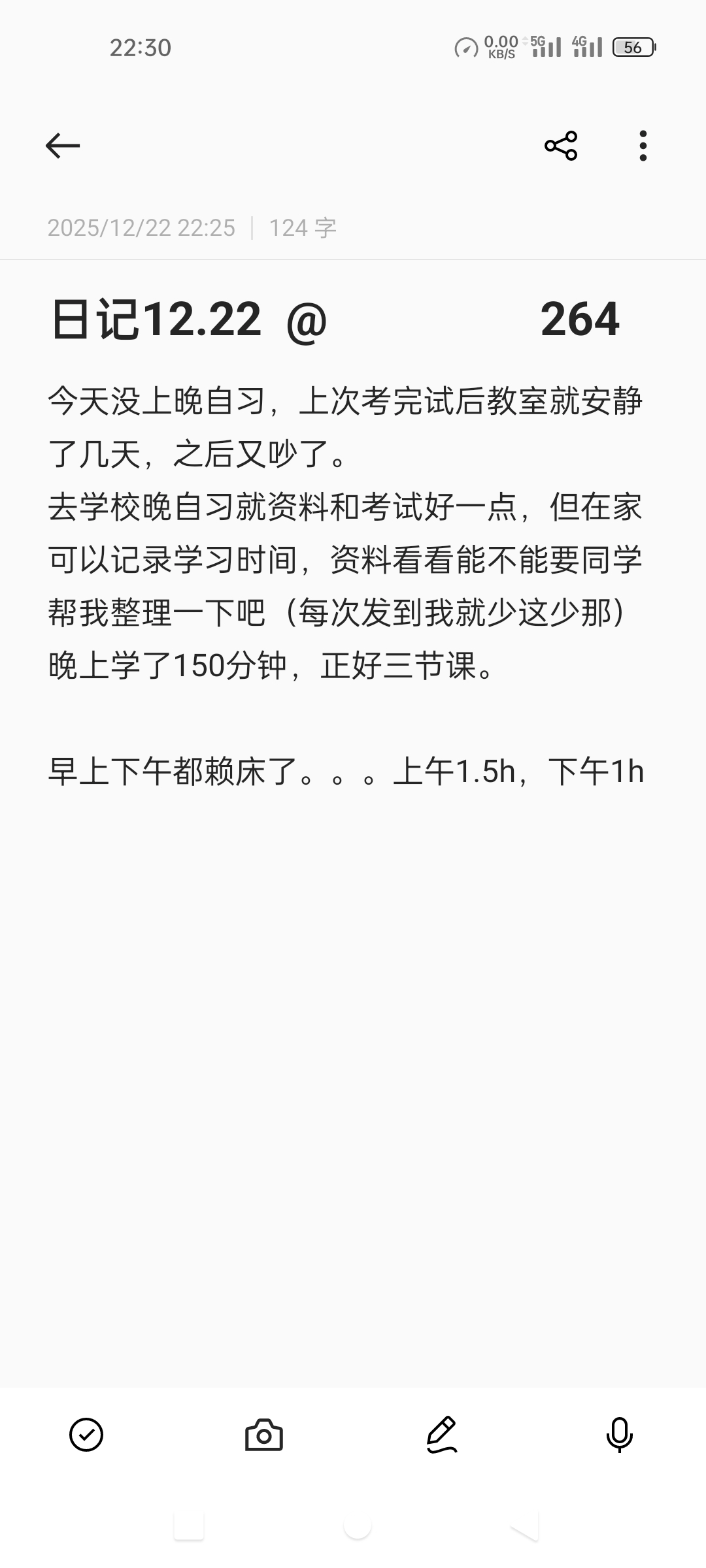This screenshot has height=1568, width=706.
Task: Tap the number 264 in the title line
Action: pos(580,320)
